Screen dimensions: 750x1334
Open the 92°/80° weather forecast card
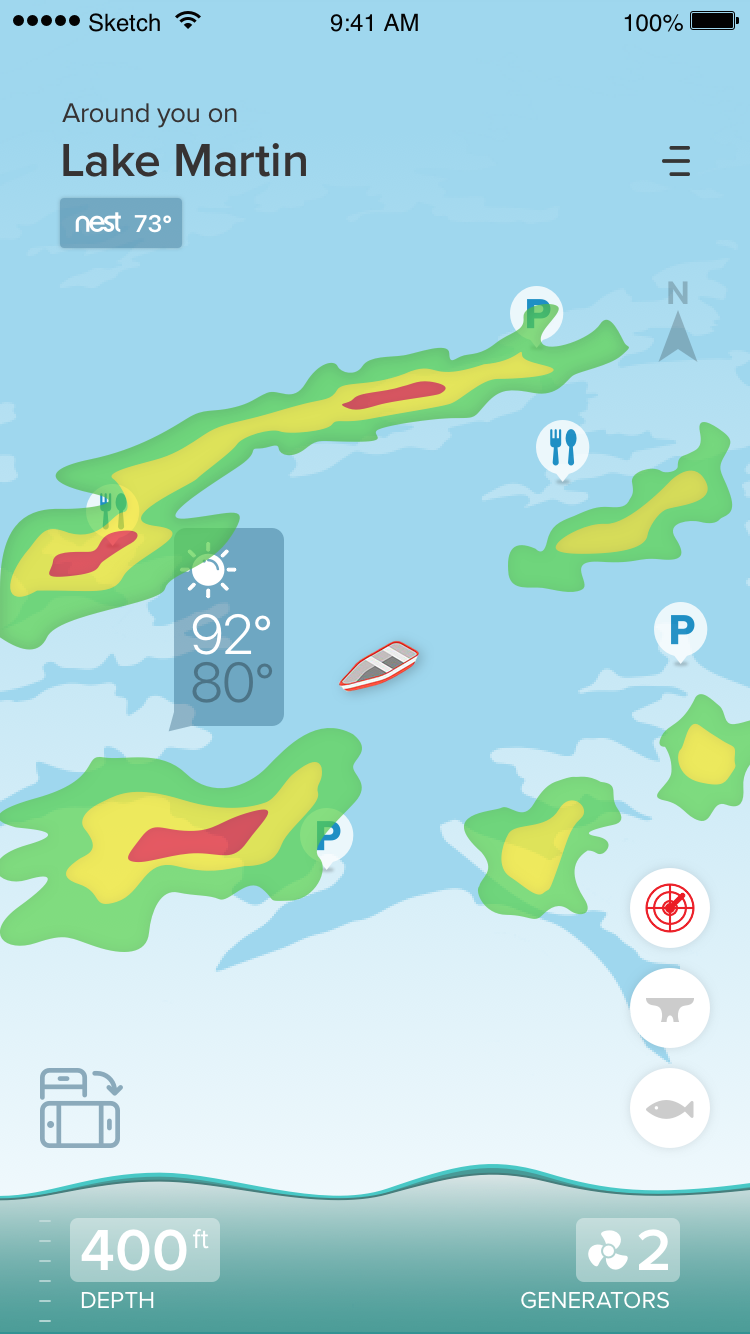(x=229, y=627)
